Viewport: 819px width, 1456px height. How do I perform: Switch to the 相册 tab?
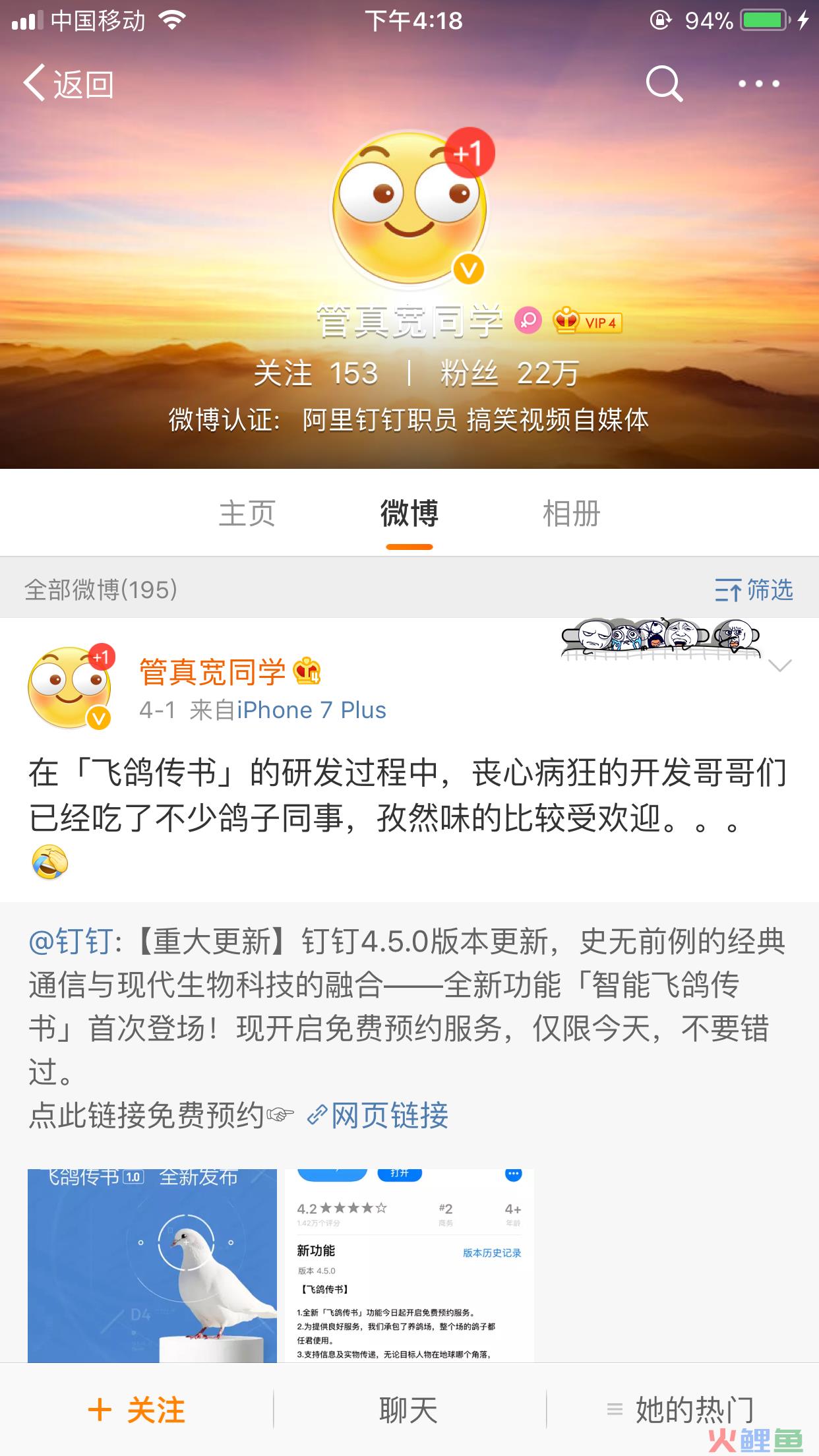click(571, 514)
